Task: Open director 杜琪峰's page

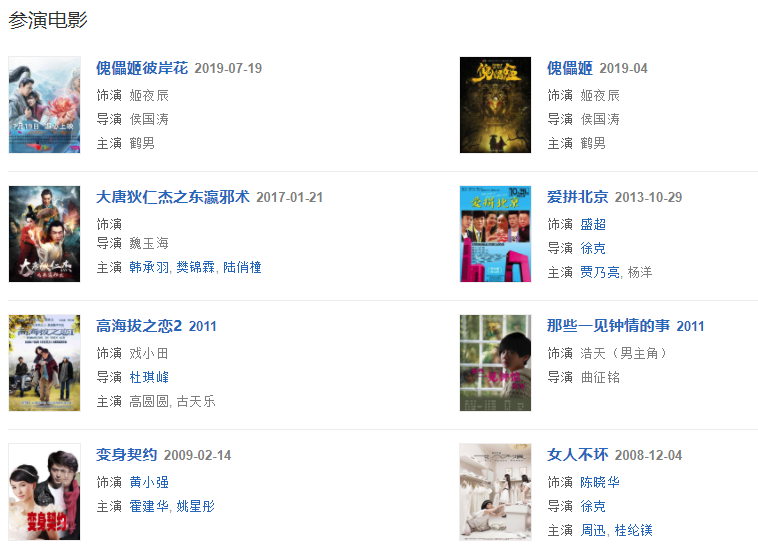Action: tap(149, 377)
